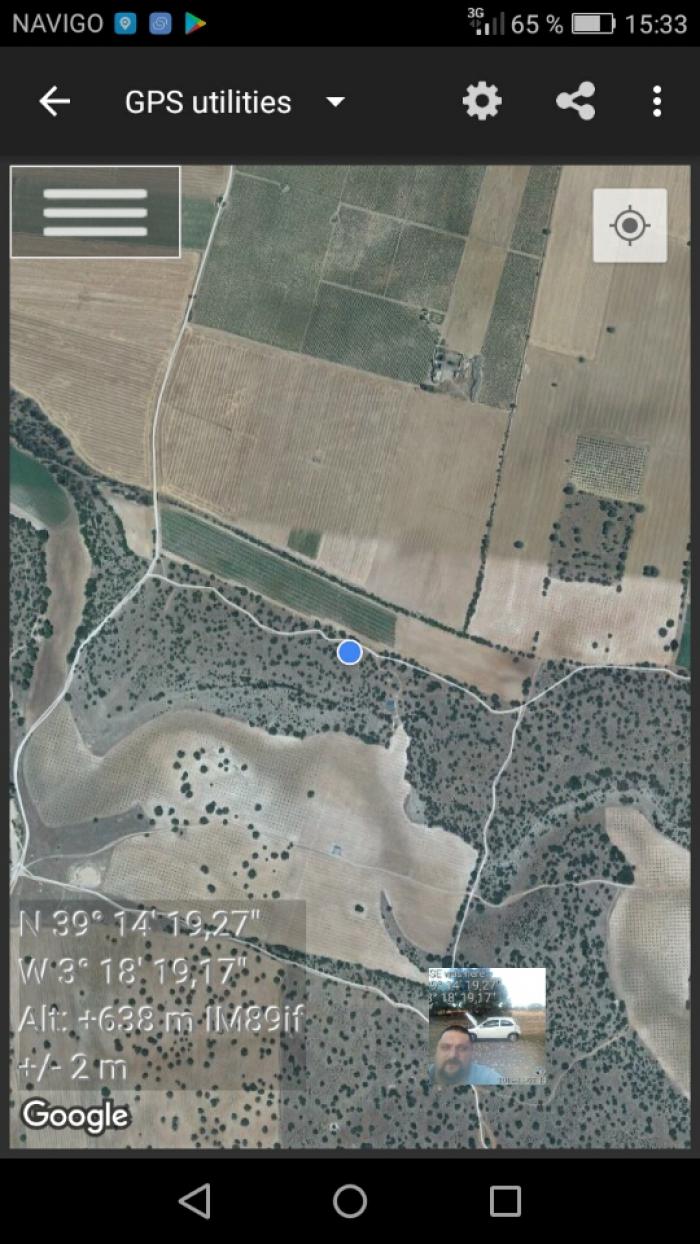The height and width of the screenshot is (1244, 700).
Task: Open the photo thumbnail on the map
Action: pyautogui.click(x=487, y=1027)
